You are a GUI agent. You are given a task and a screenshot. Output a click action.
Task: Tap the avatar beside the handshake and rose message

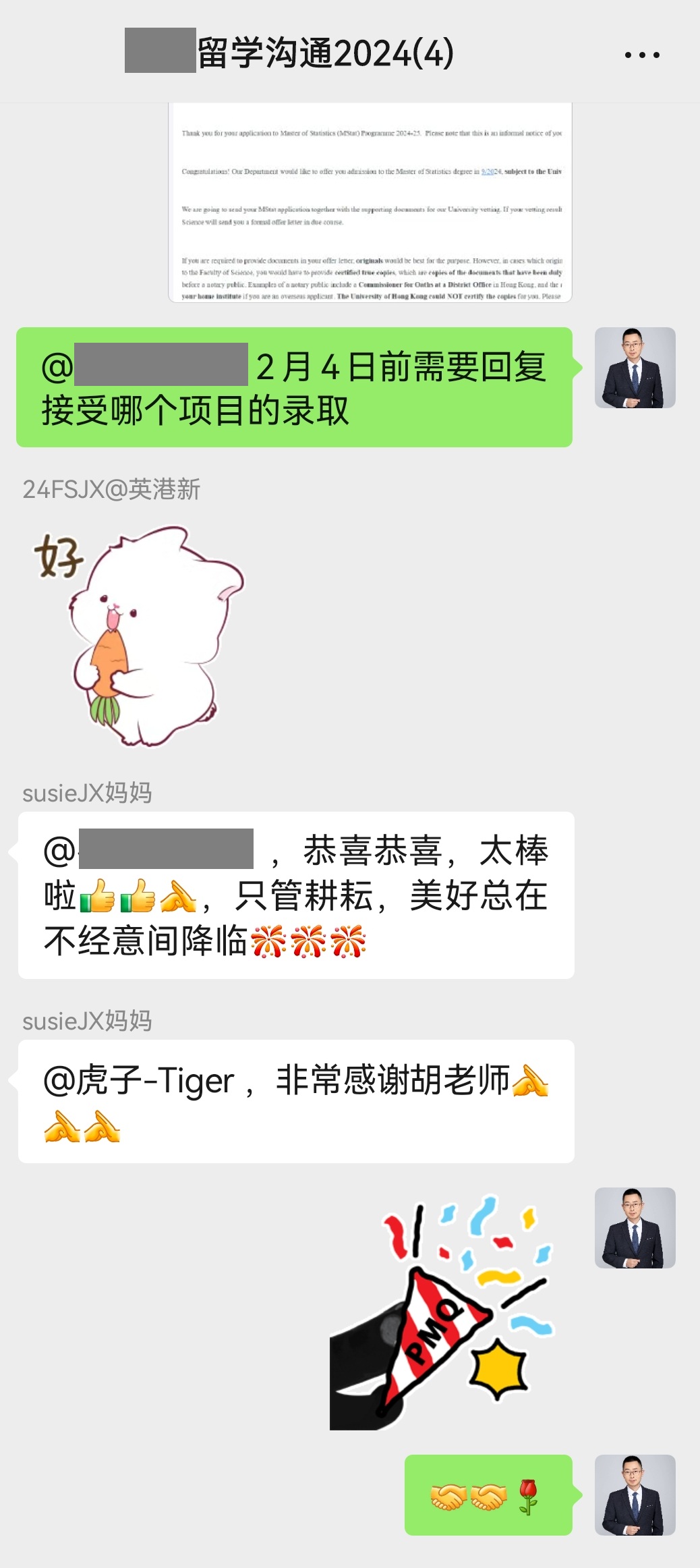pos(635,1495)
